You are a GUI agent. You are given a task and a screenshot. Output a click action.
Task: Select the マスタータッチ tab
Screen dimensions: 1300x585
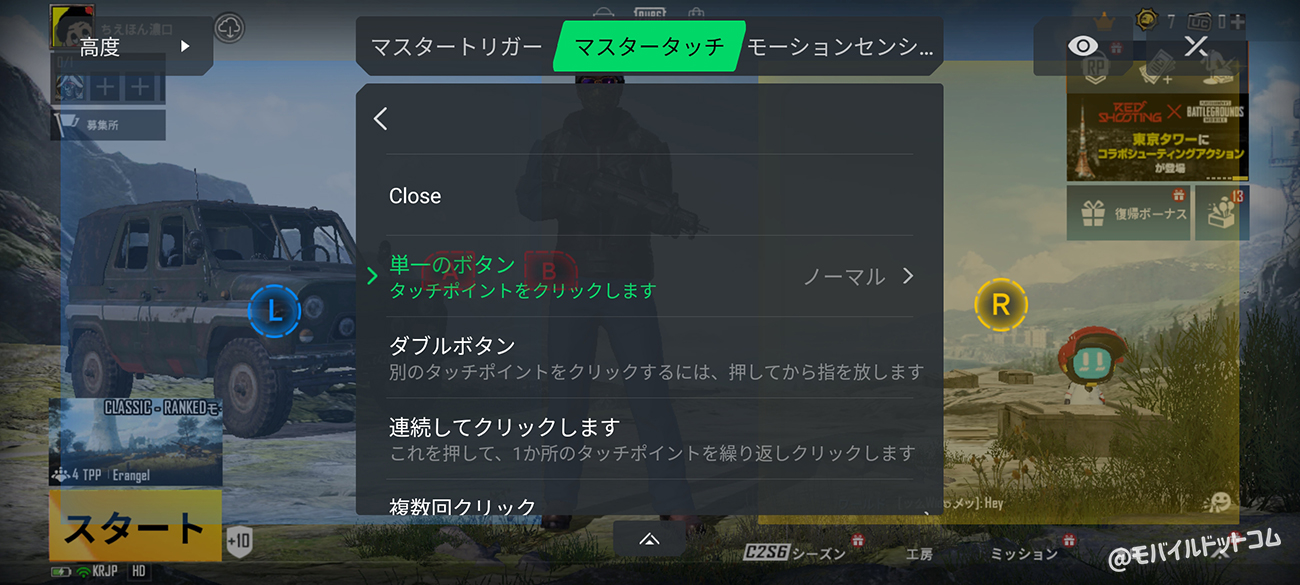pos(649,47)
